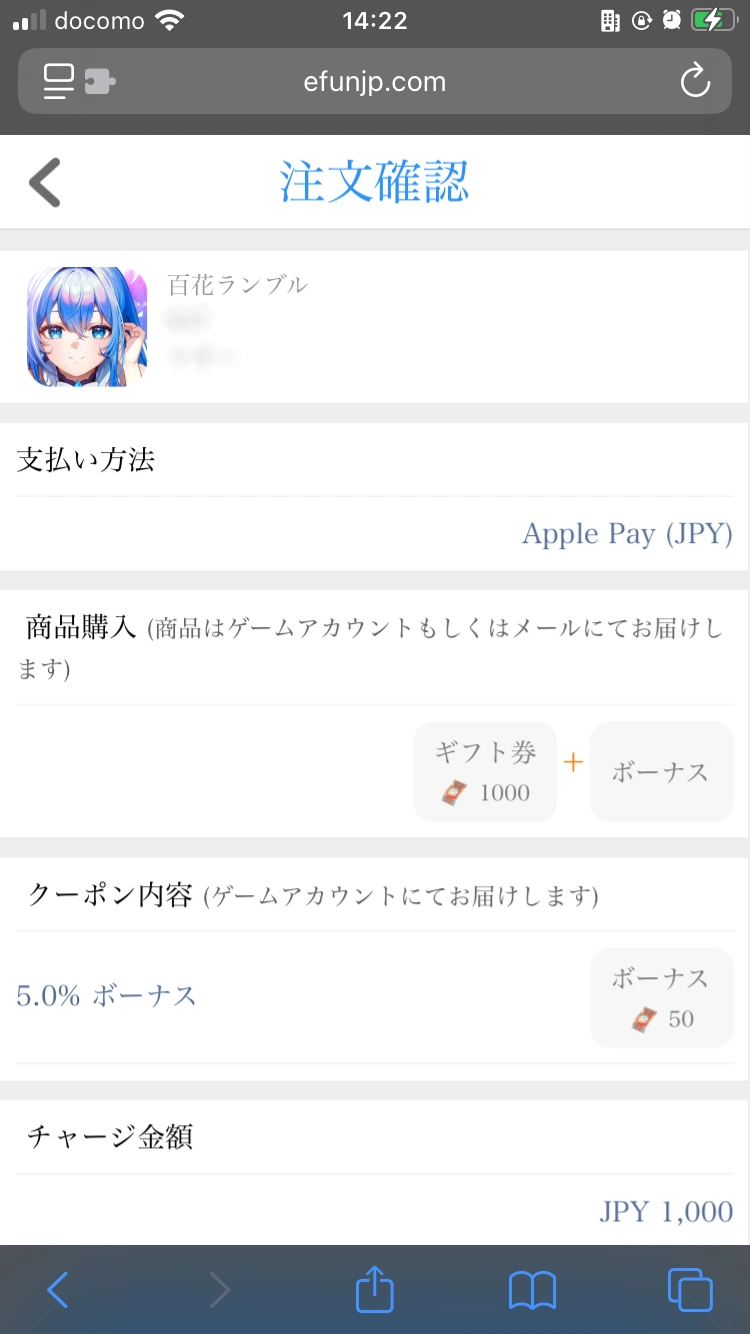Viewport: 750px width, 1334px height.
Task: Open the 百花ランブル game thumbnail
Action: pos(86,326)
